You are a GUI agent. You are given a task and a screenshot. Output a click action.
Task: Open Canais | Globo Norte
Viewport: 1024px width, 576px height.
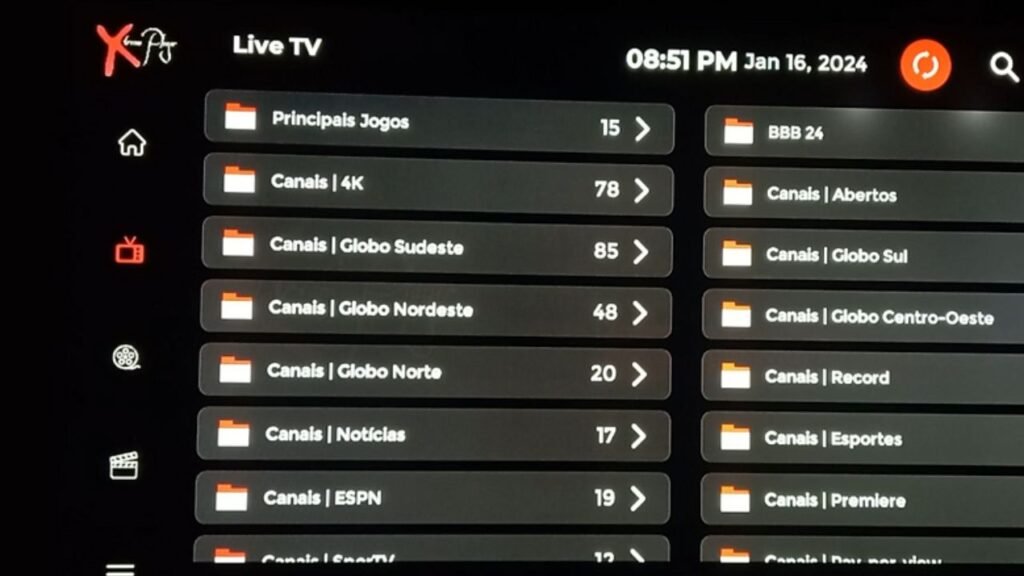click(x=434, y=373)
